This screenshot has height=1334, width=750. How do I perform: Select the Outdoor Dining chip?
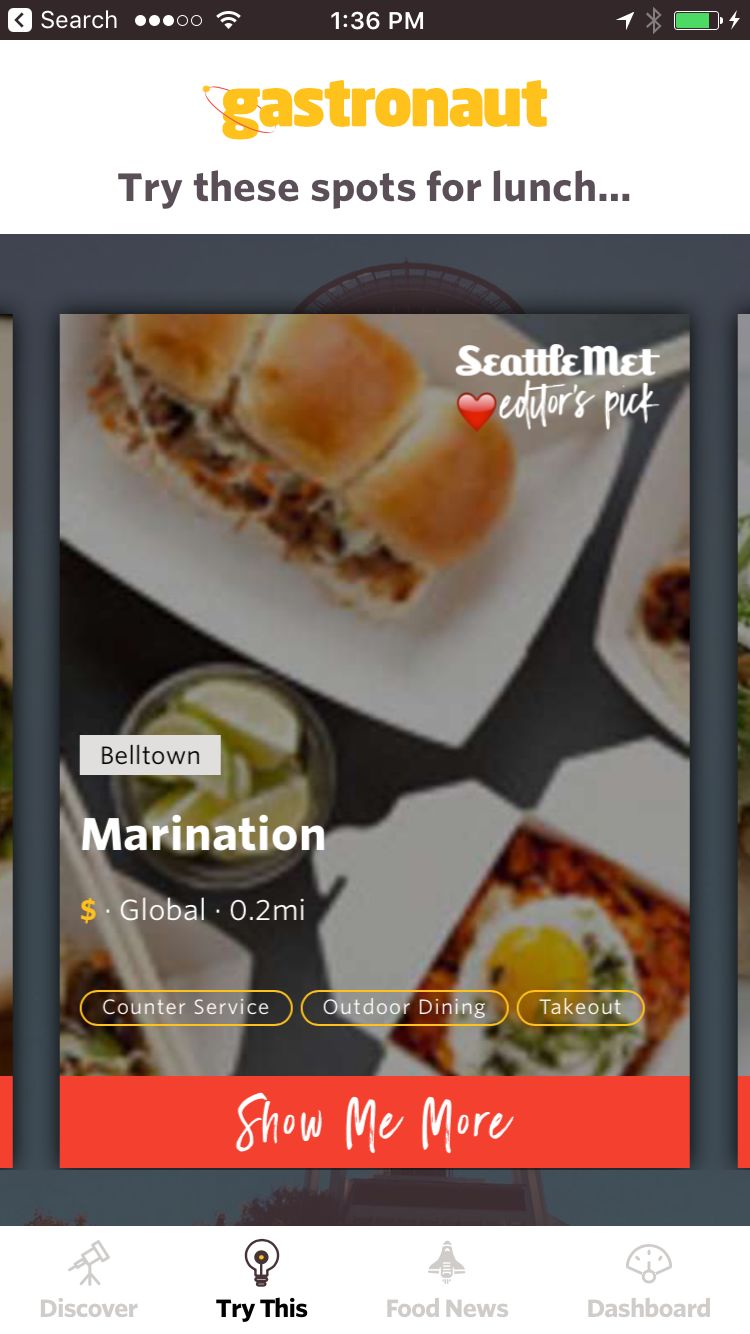point(404,1007)
